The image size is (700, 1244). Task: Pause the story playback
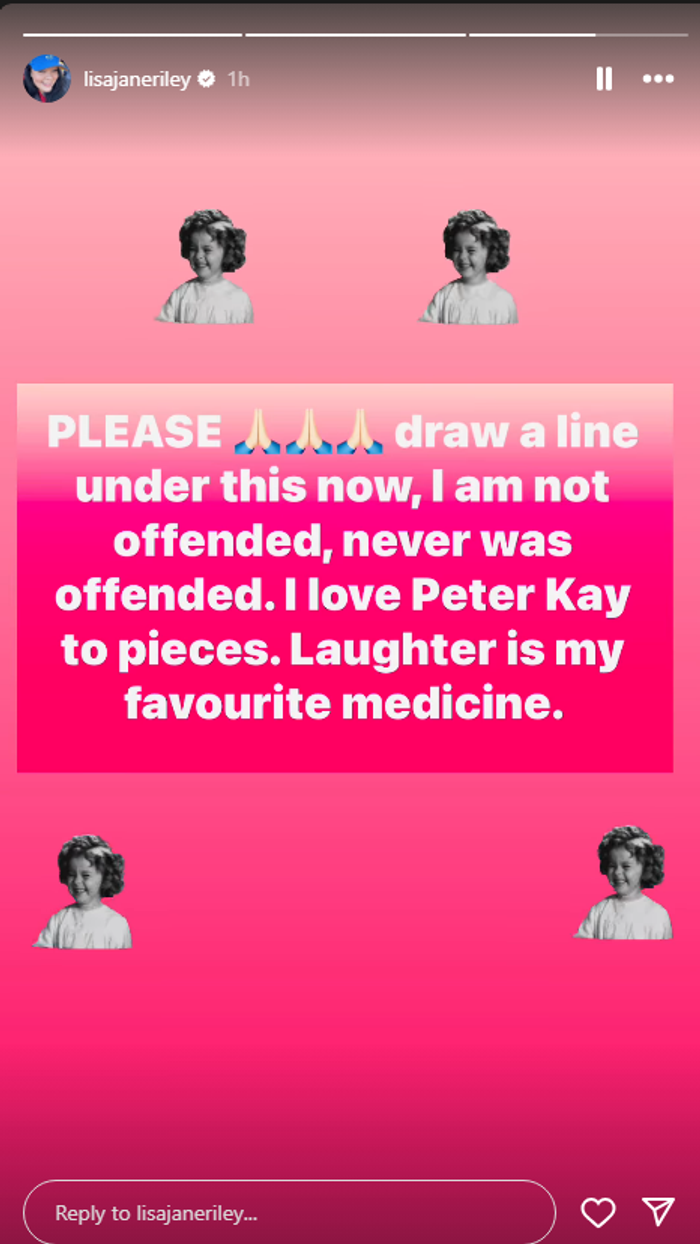click(x=604, y=80)
